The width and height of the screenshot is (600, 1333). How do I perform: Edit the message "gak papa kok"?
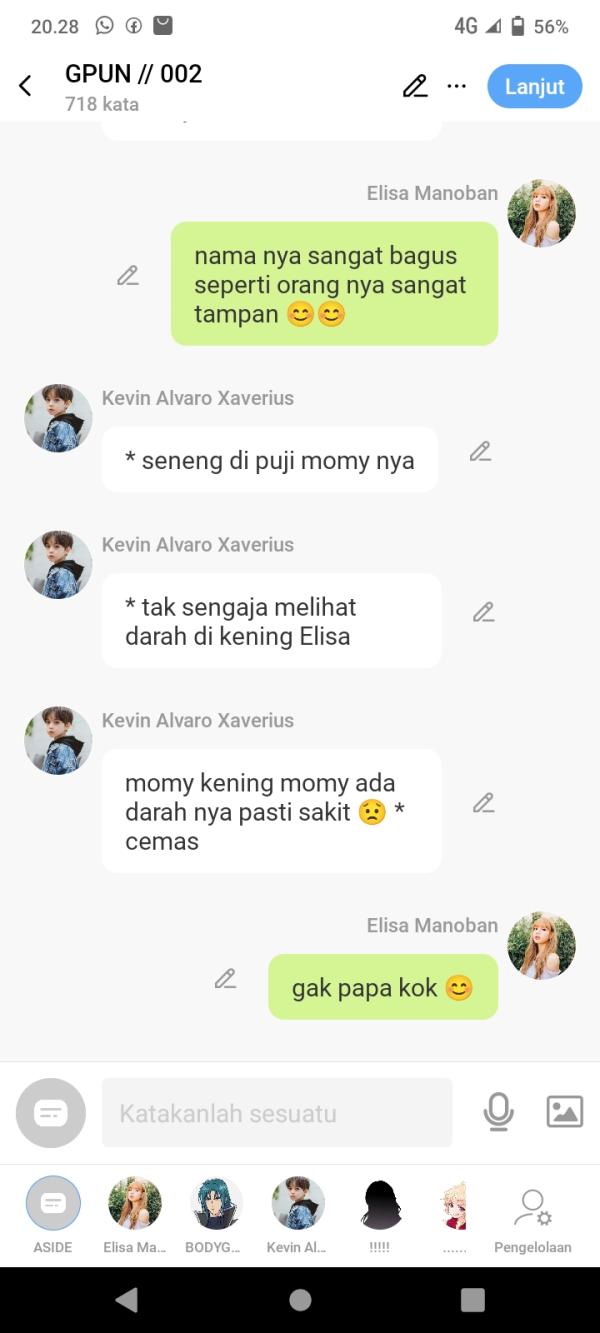coord(226,979)
